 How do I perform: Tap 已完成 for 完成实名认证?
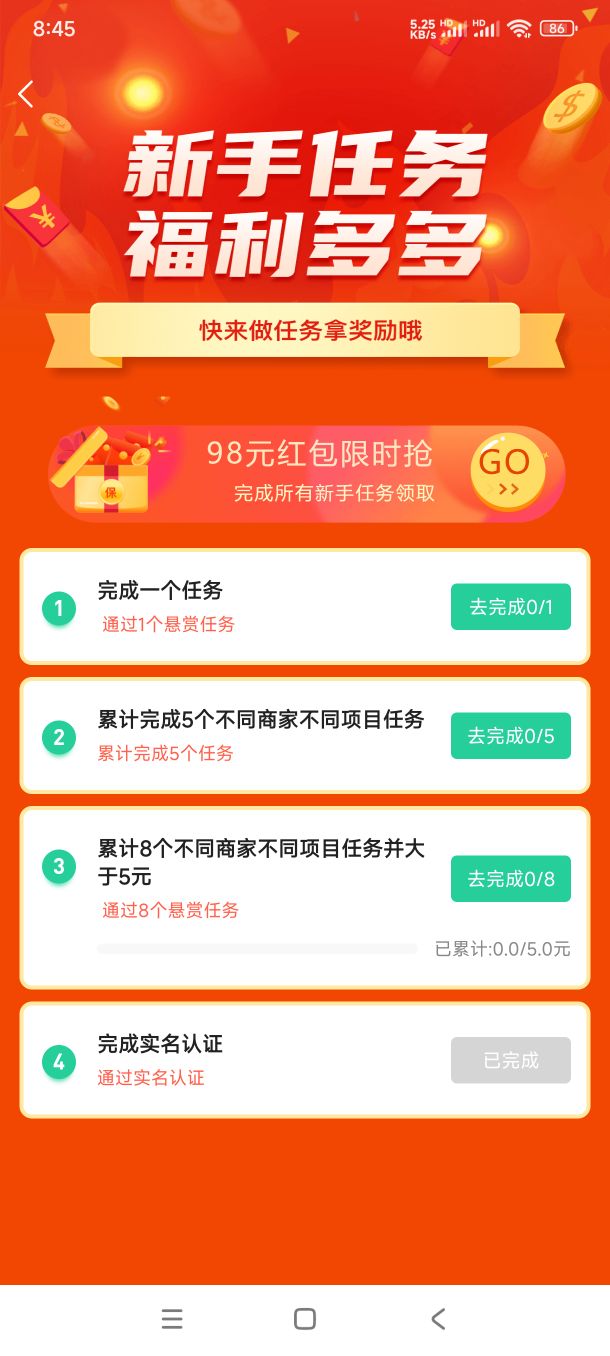tap(511, 1060)
